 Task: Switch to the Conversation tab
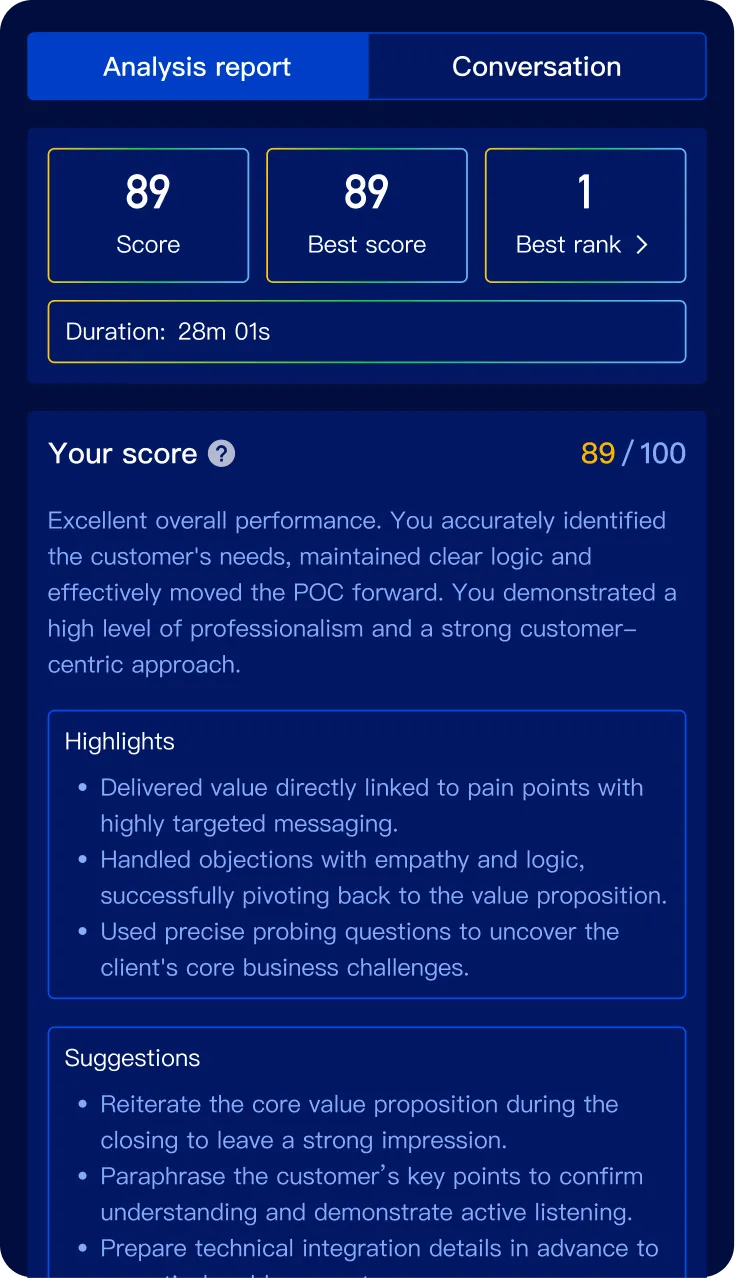click(x=537, y=67)
